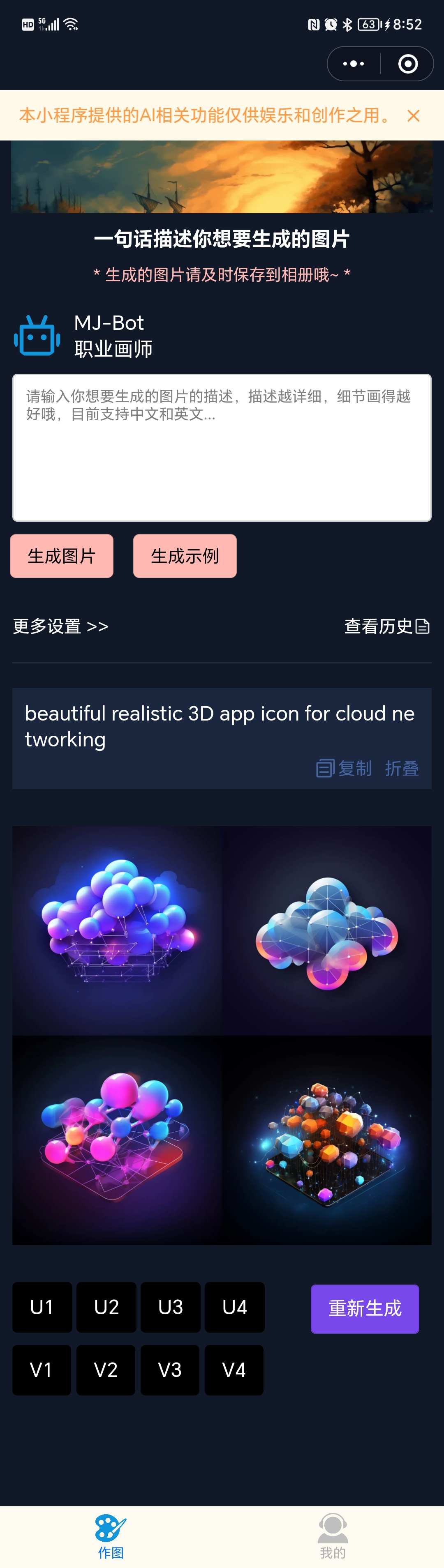Image resolution: width=444 pixels, height=1568 pixels.
Task: Select U3 to upscale the third image
Action: 171,1307
